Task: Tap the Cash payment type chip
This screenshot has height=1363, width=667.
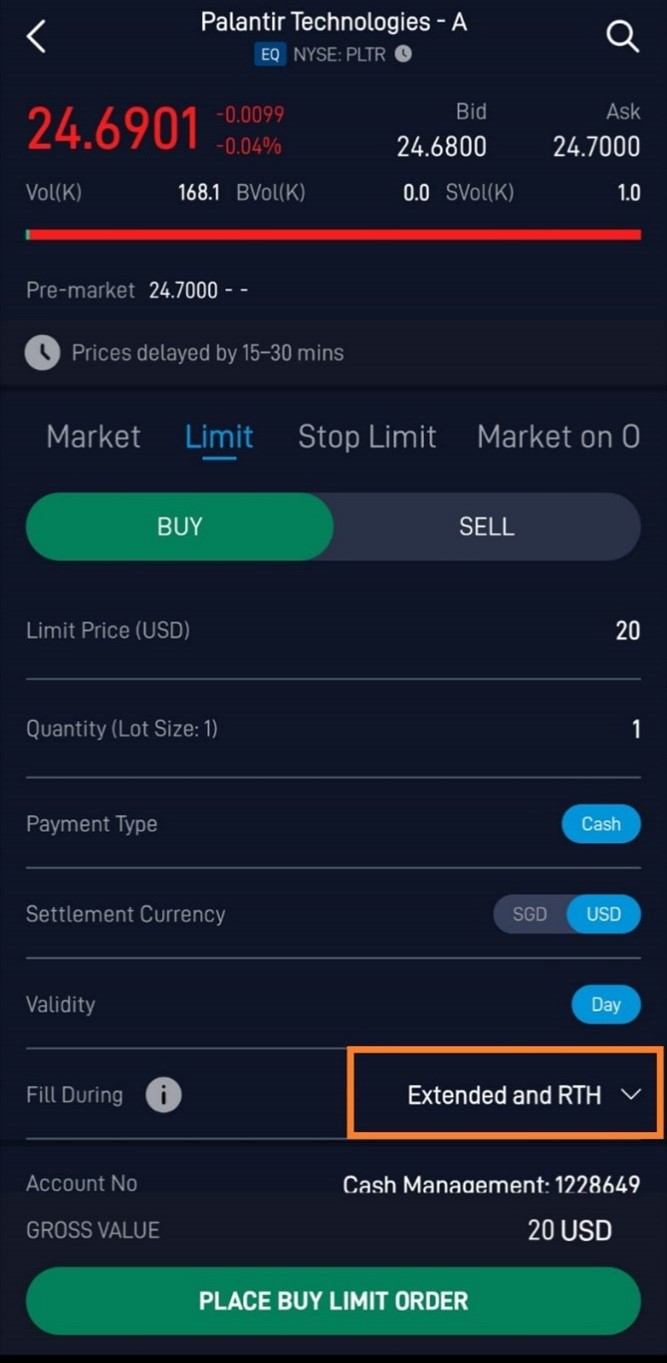Action: tap(601, 824)
